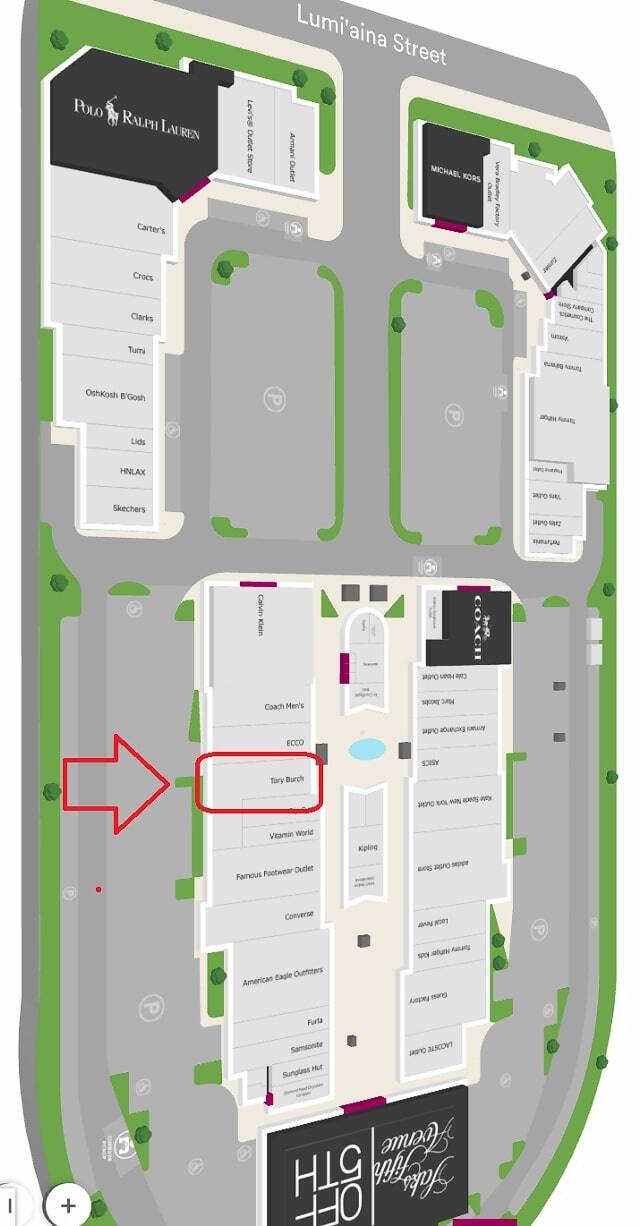The image size is (640, 1226).
Task: Select American Eagle Outfitters on the map
Action: (x=283, y=981)
